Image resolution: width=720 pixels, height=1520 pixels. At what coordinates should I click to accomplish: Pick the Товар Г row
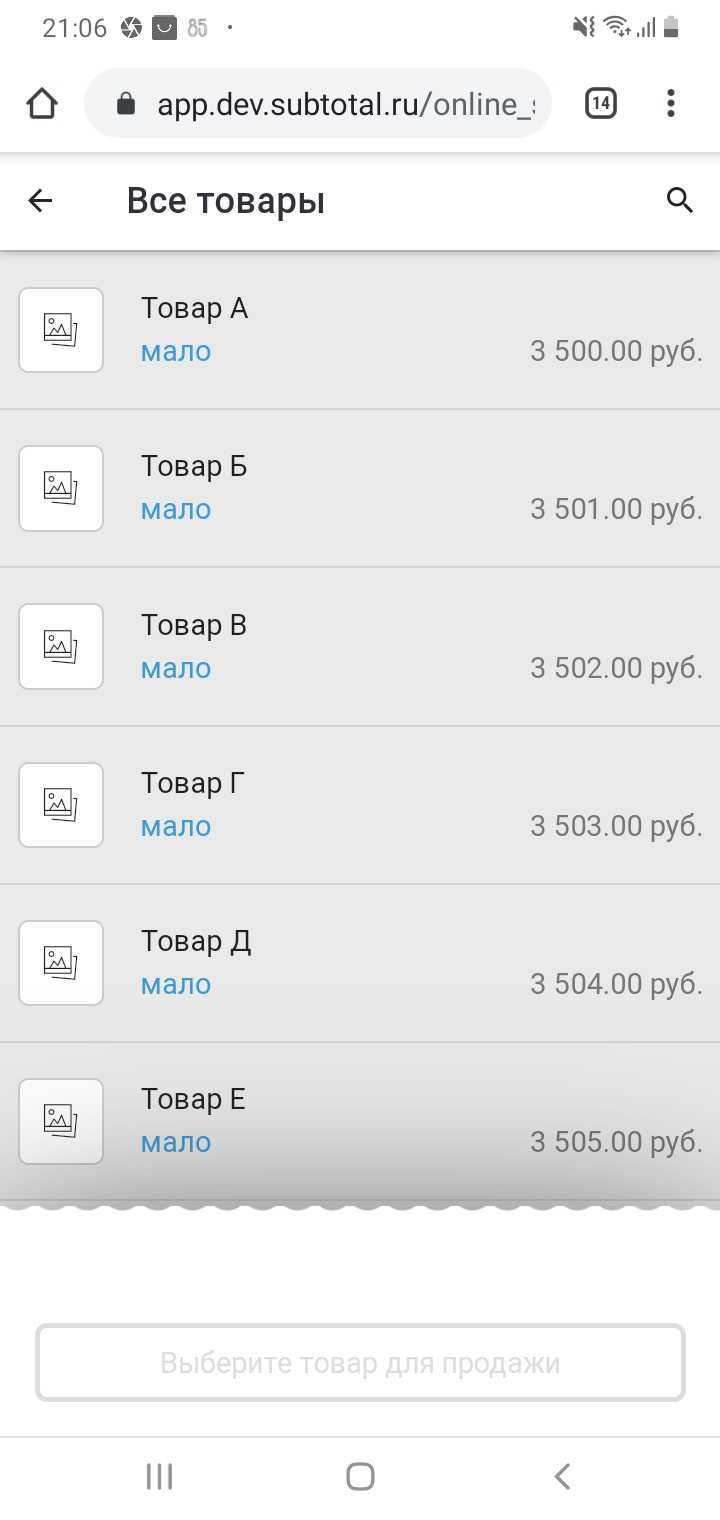pyautogui.click(x=360, y=804)
